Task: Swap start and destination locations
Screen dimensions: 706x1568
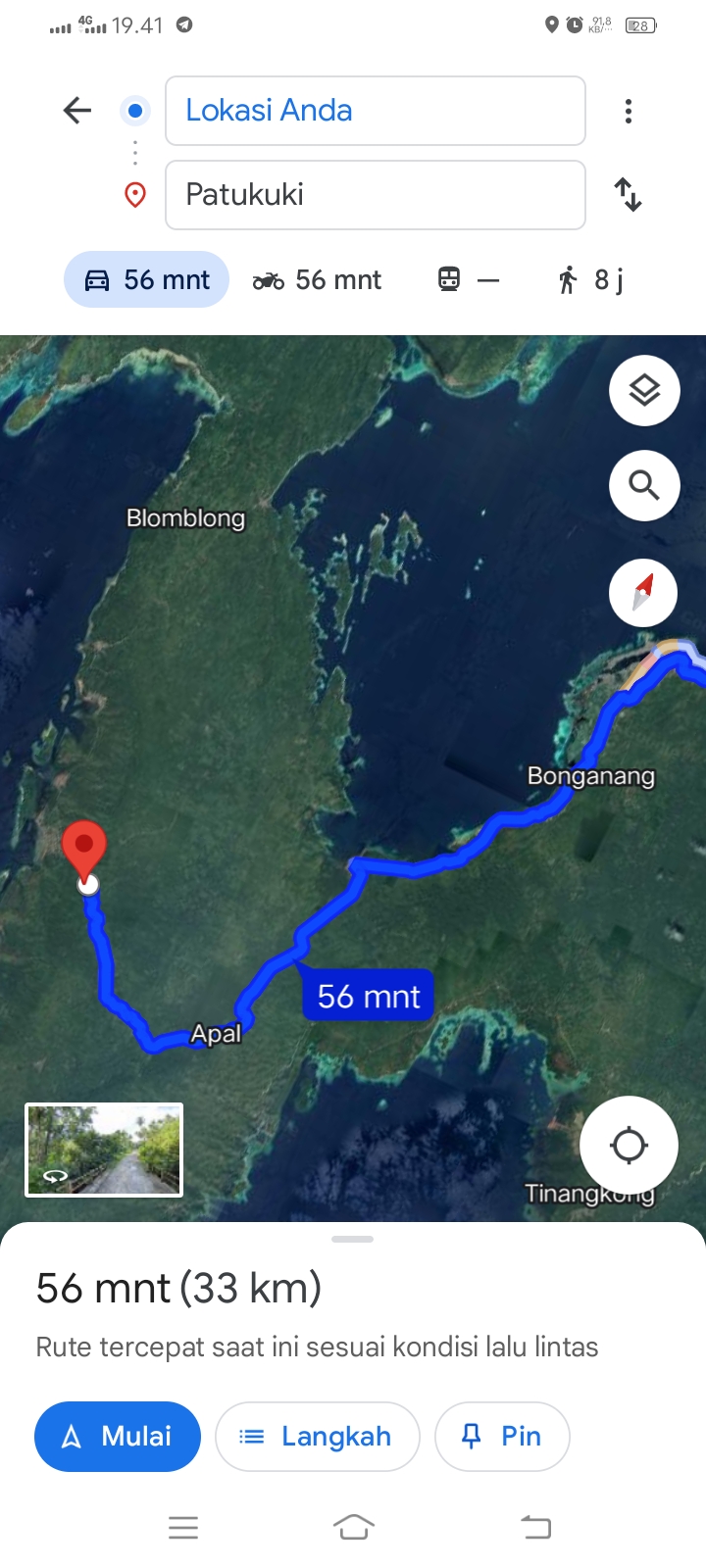Action: point(629,194)
